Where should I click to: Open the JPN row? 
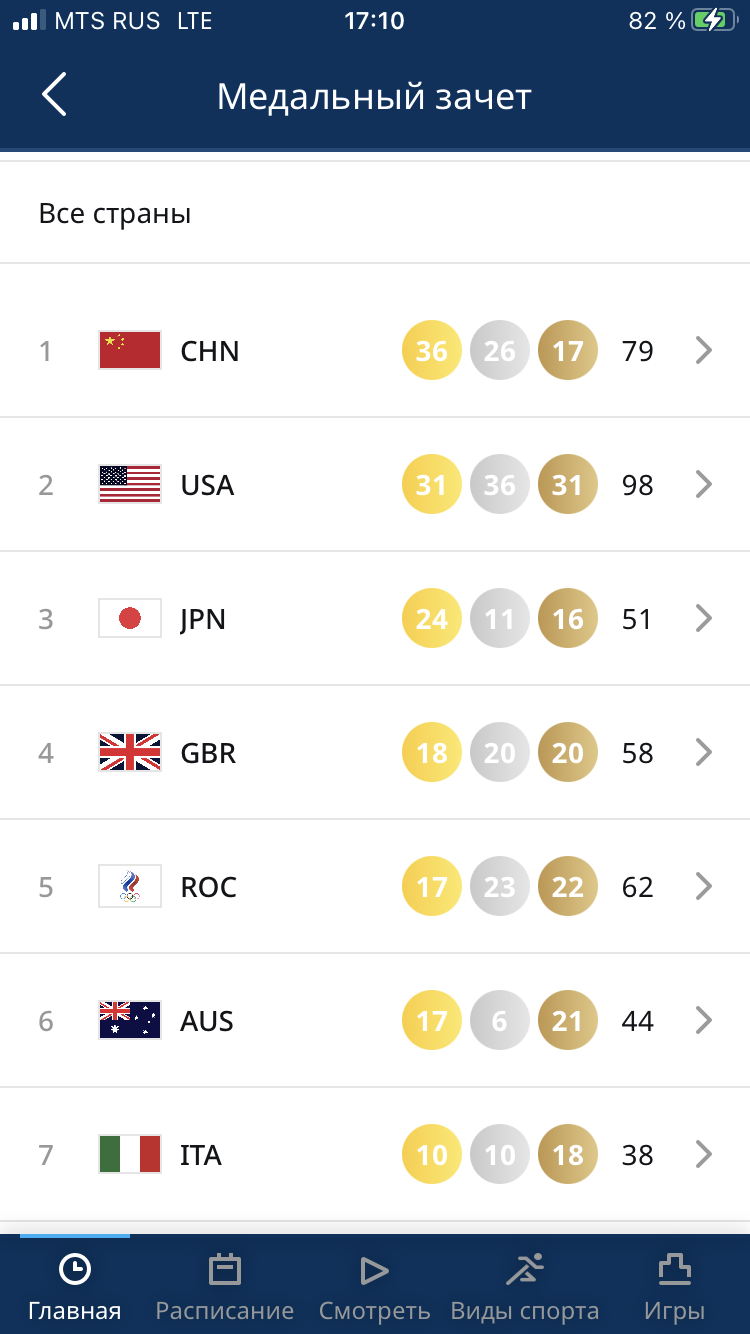click(375, 619)
